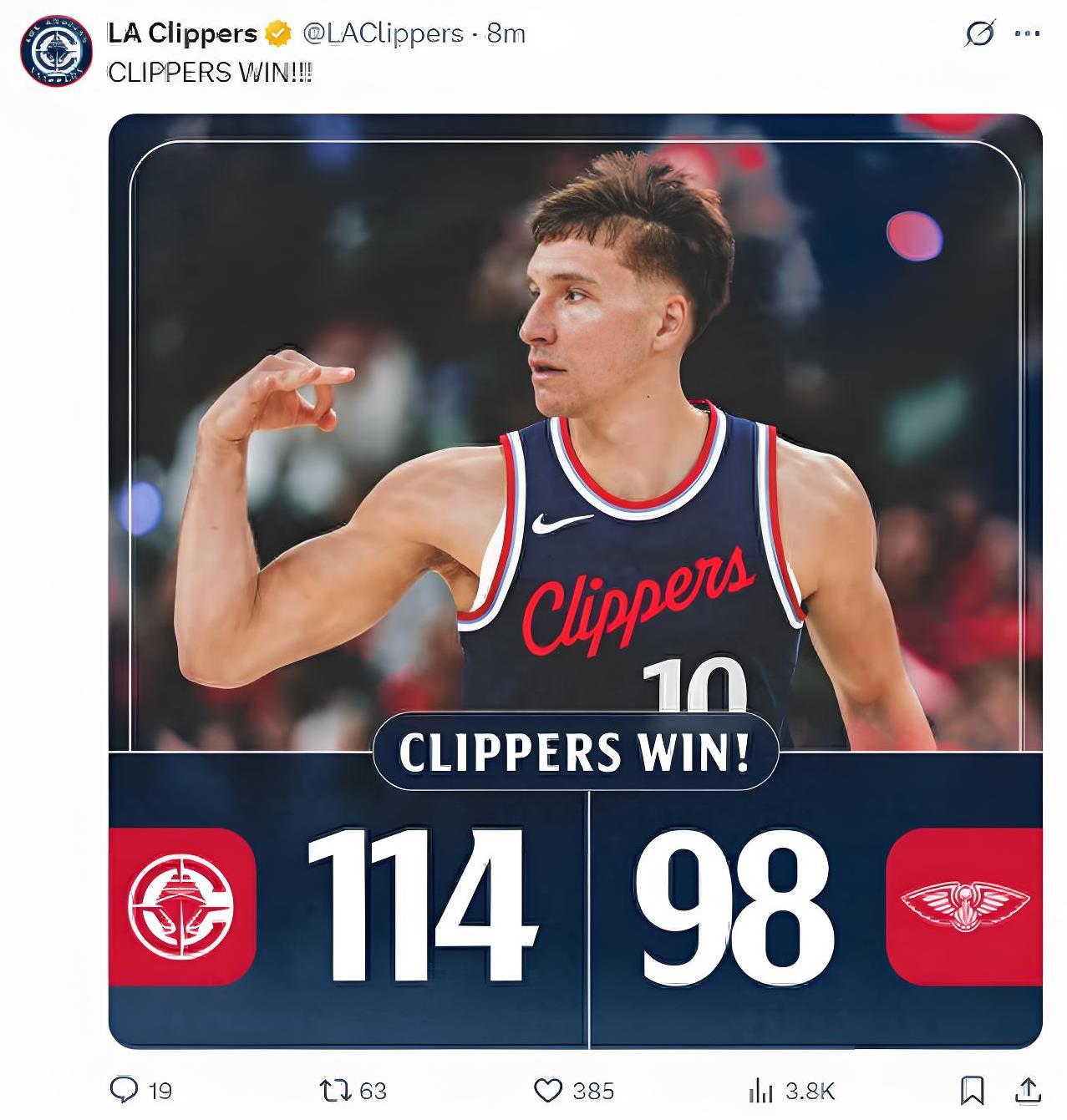1067x1120 pixels.
Task: Tap the Grok icon on the post
Action: [x=980, y=34]
